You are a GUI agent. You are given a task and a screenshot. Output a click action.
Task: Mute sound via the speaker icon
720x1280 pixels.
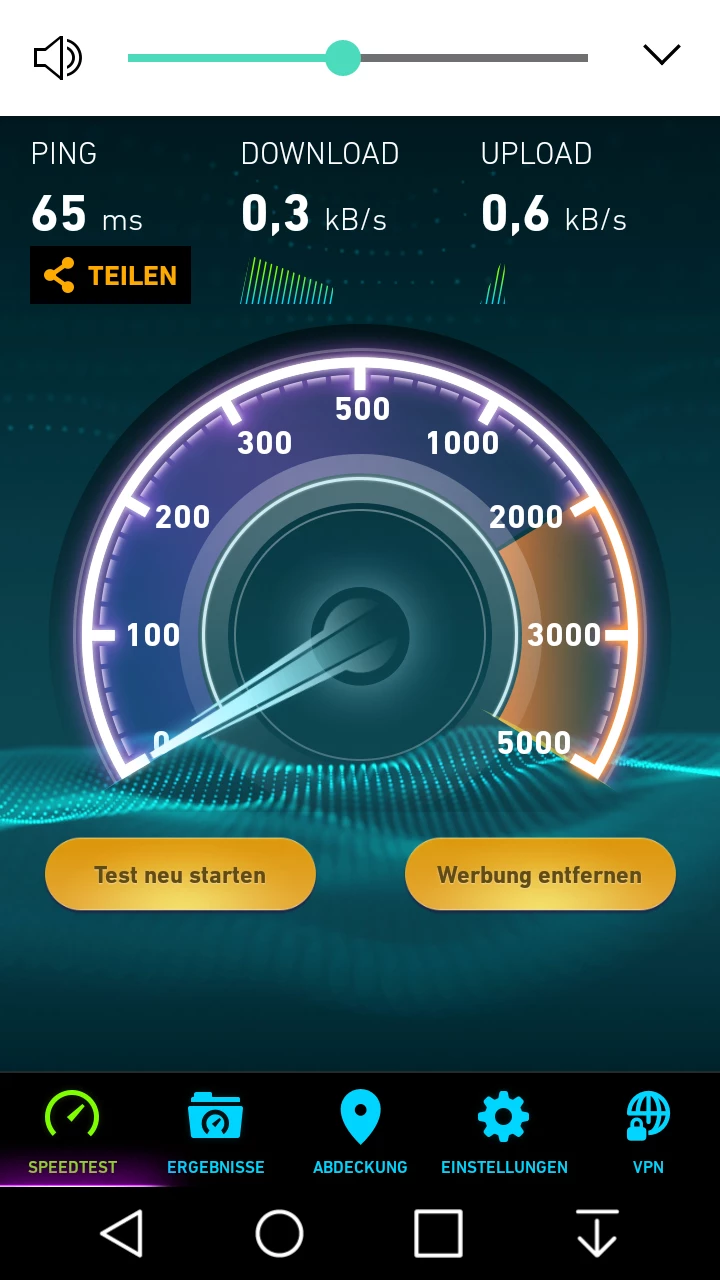point(57,58)
